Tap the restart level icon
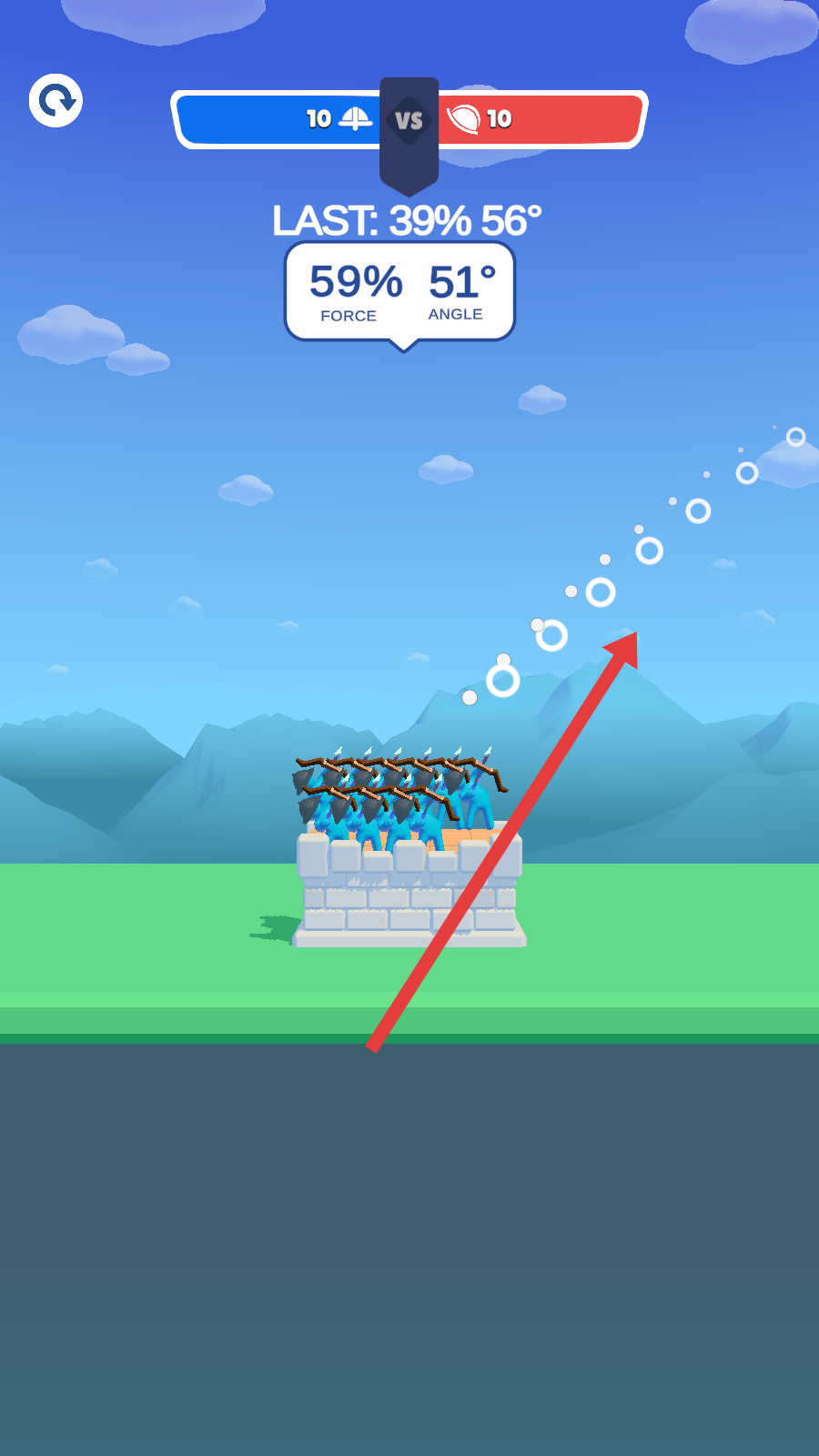Image resolution: width=819 pixels, height=1456 pixels. click(56, 100)
